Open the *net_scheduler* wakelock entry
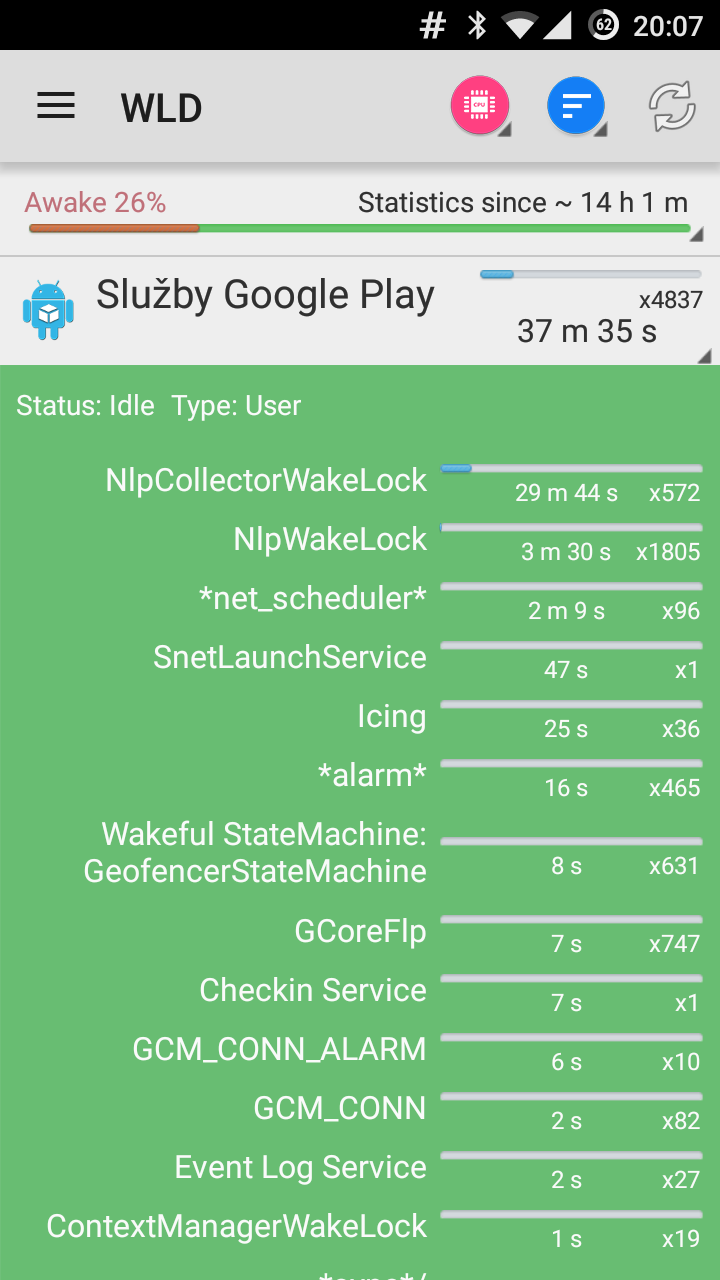 [x=360, y=600]
